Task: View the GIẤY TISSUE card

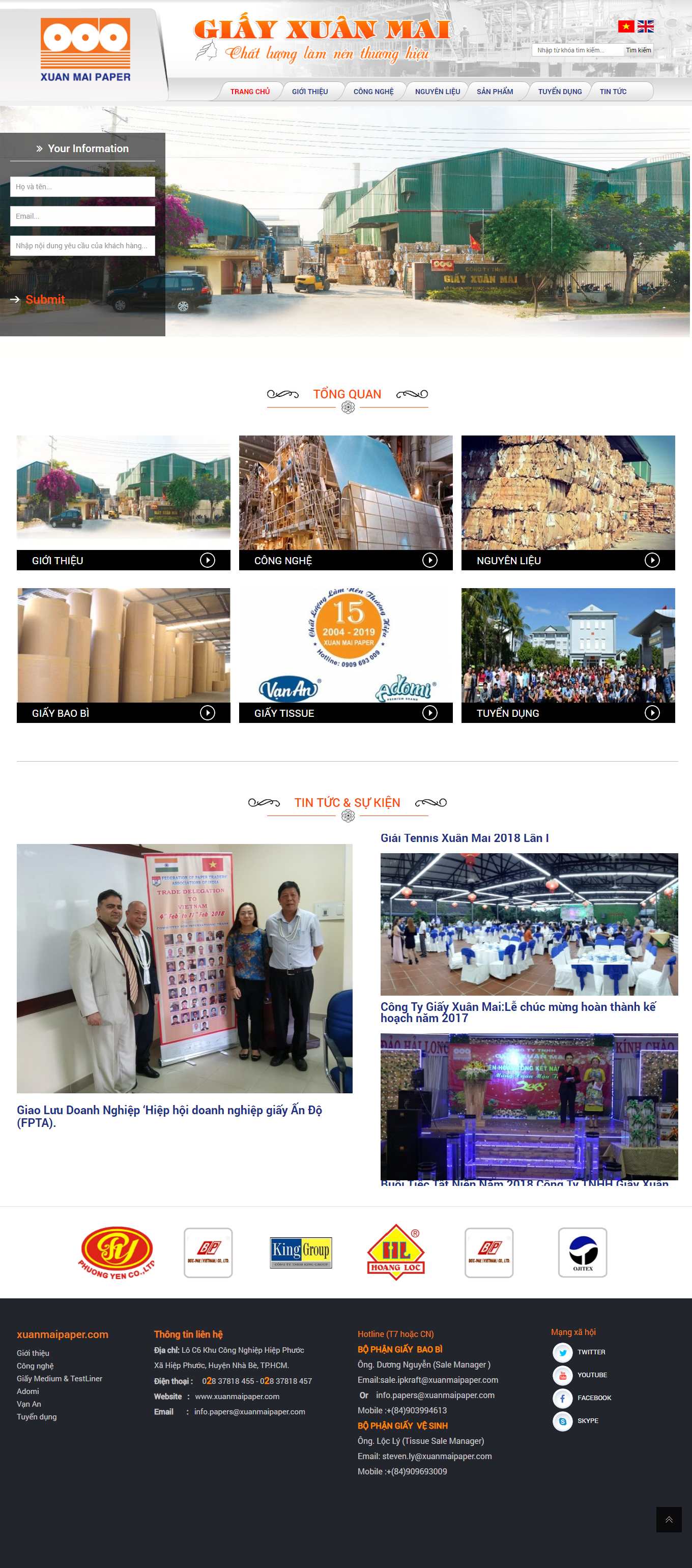Action: (x=345, y=713)
